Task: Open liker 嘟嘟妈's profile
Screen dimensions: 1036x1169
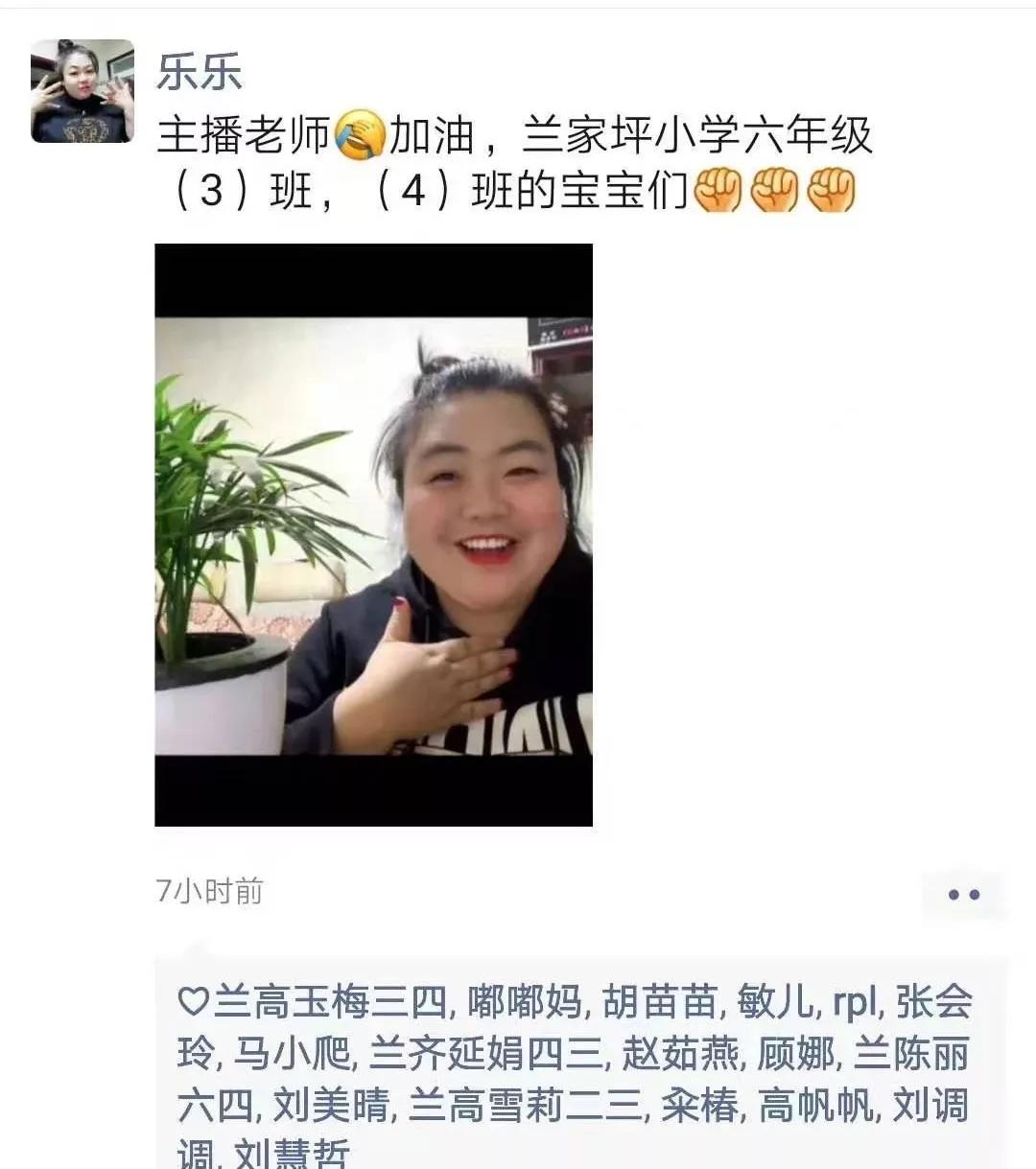Action: click(524, 1002)
